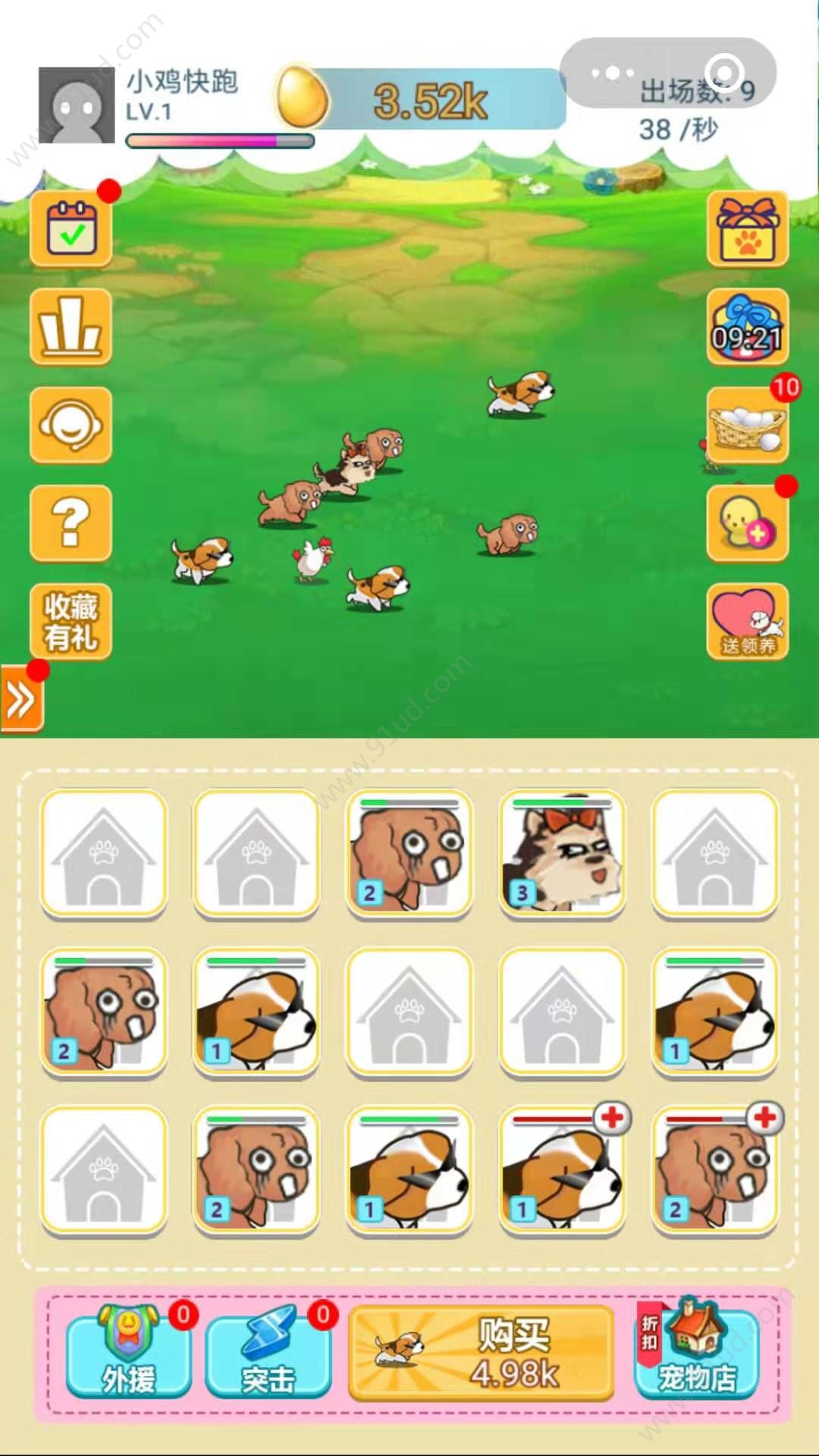Screen dimensions: 819x1456
Task: Open the mini program more-options dots
Action: pos(613,74)
